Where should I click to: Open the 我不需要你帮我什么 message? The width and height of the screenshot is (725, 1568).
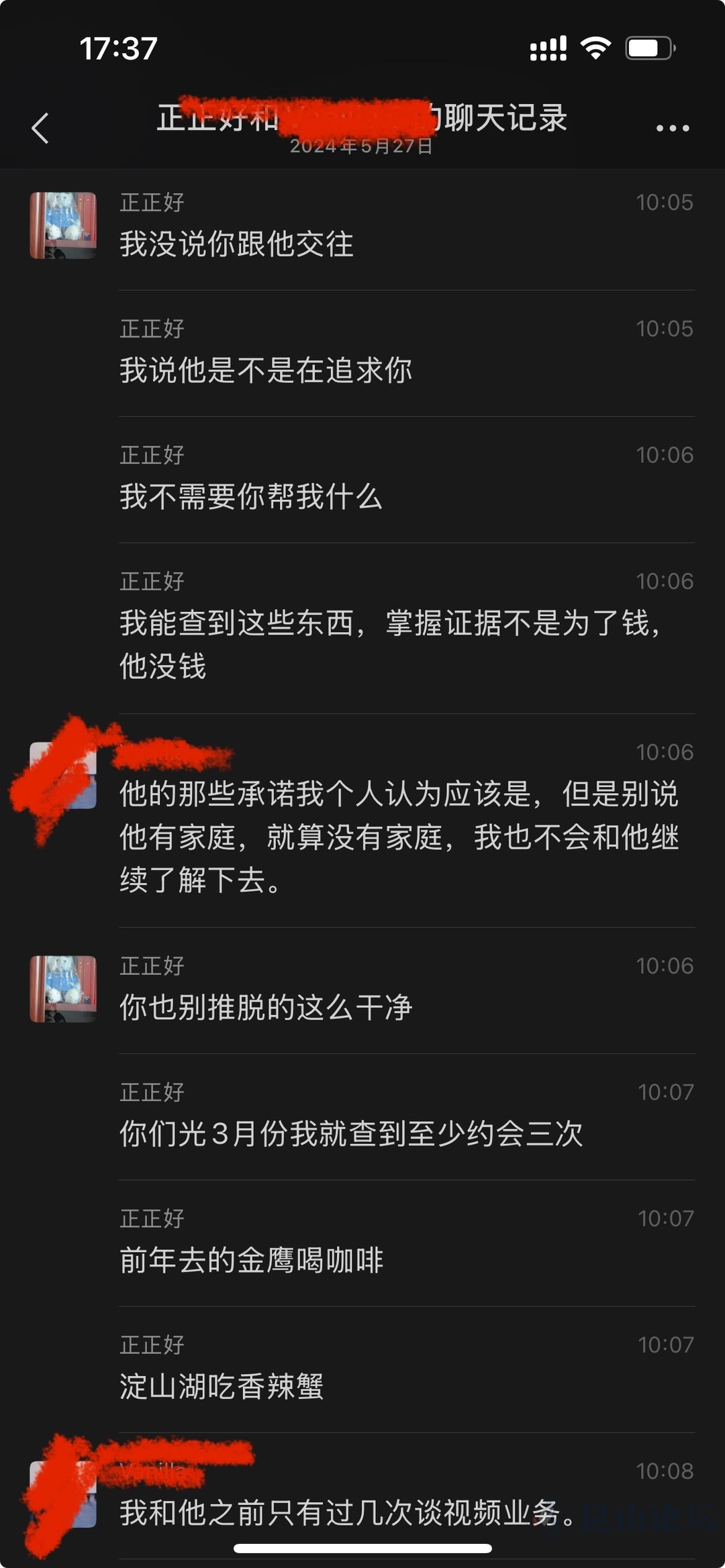(251, 497)
